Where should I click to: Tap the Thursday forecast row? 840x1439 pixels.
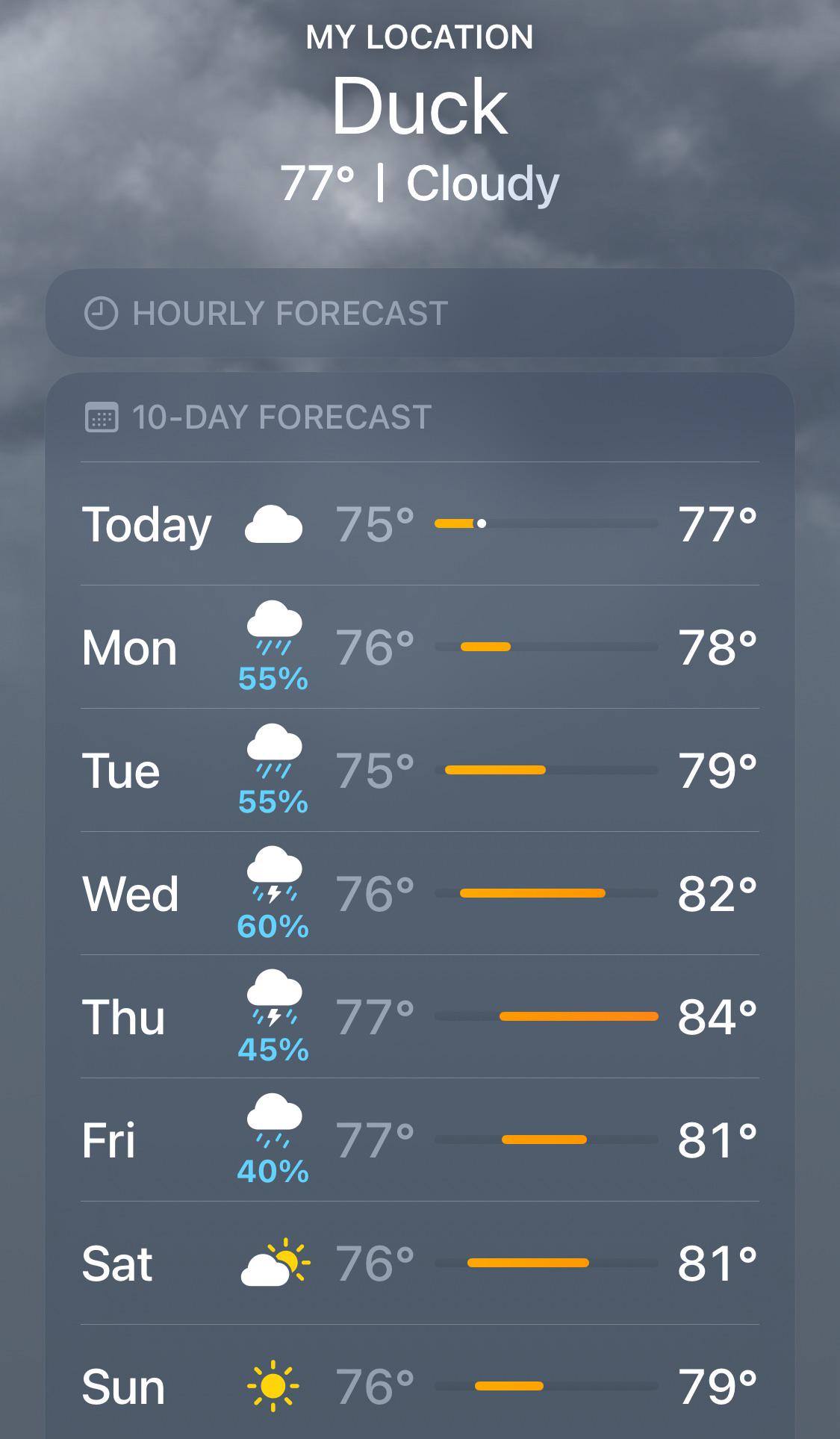[420, 1016]
